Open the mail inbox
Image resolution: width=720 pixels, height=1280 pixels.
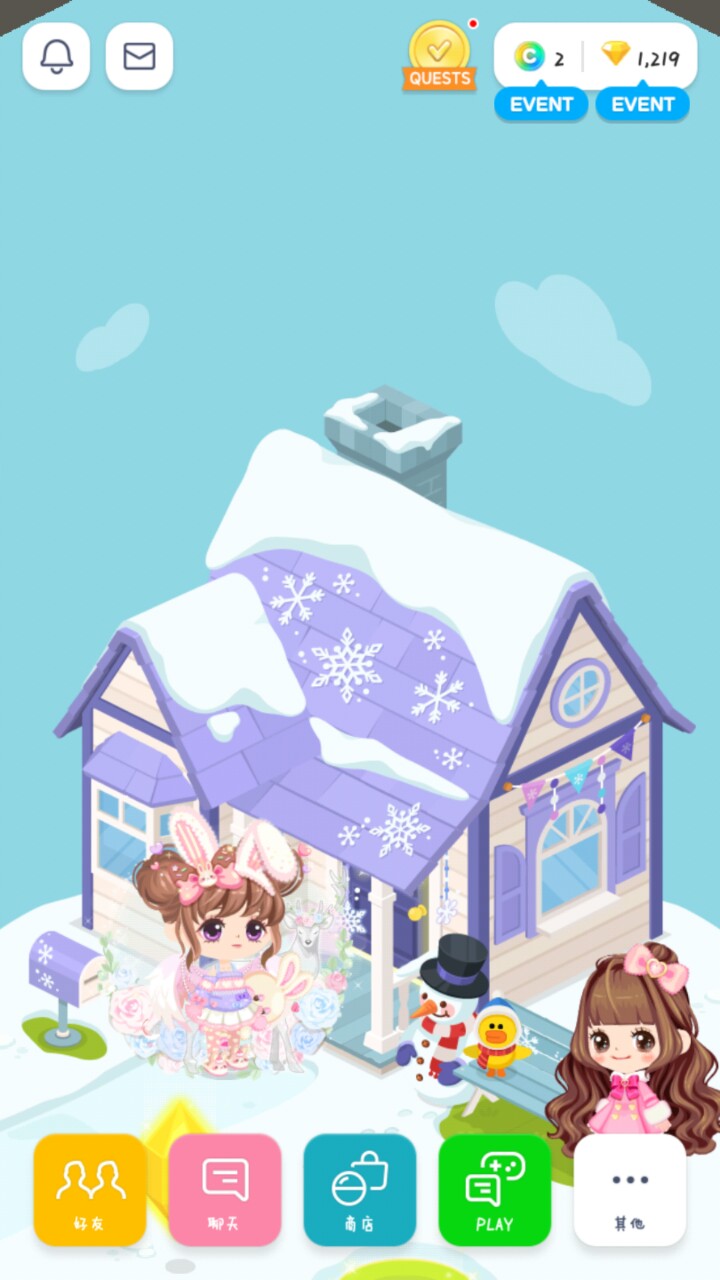click(139, 56)
